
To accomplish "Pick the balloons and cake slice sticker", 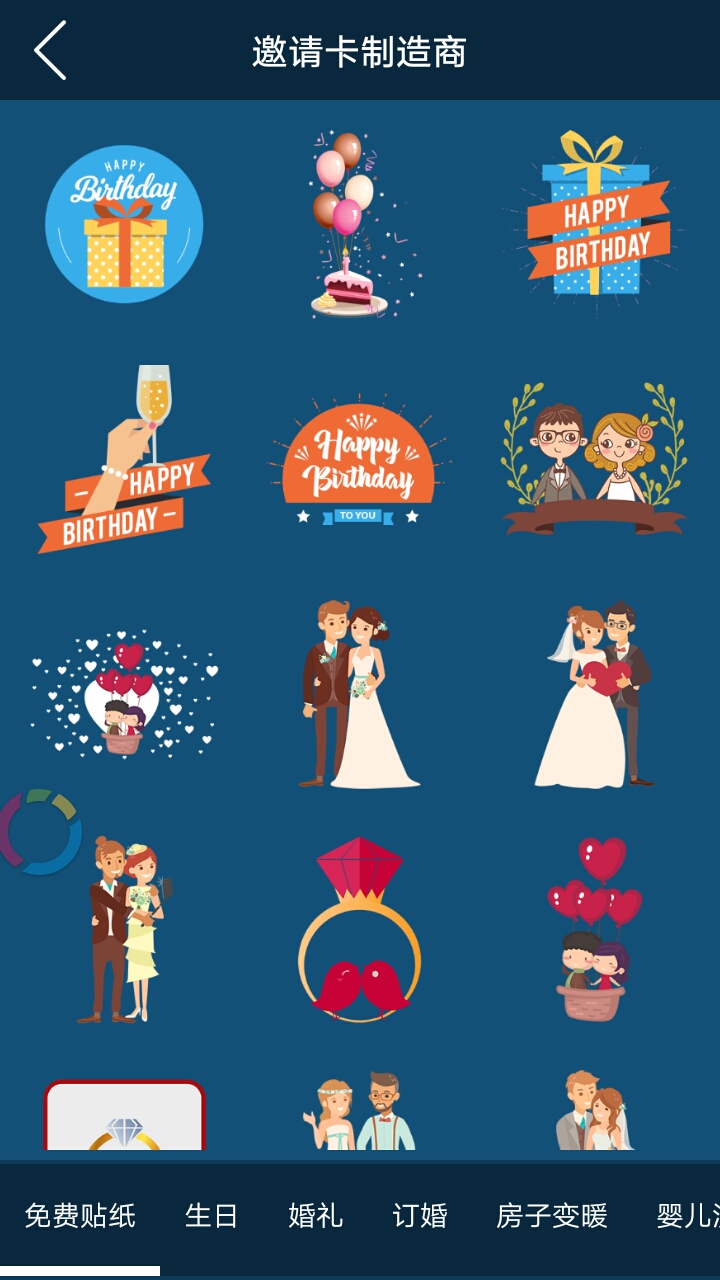I will tap(348, 224).
